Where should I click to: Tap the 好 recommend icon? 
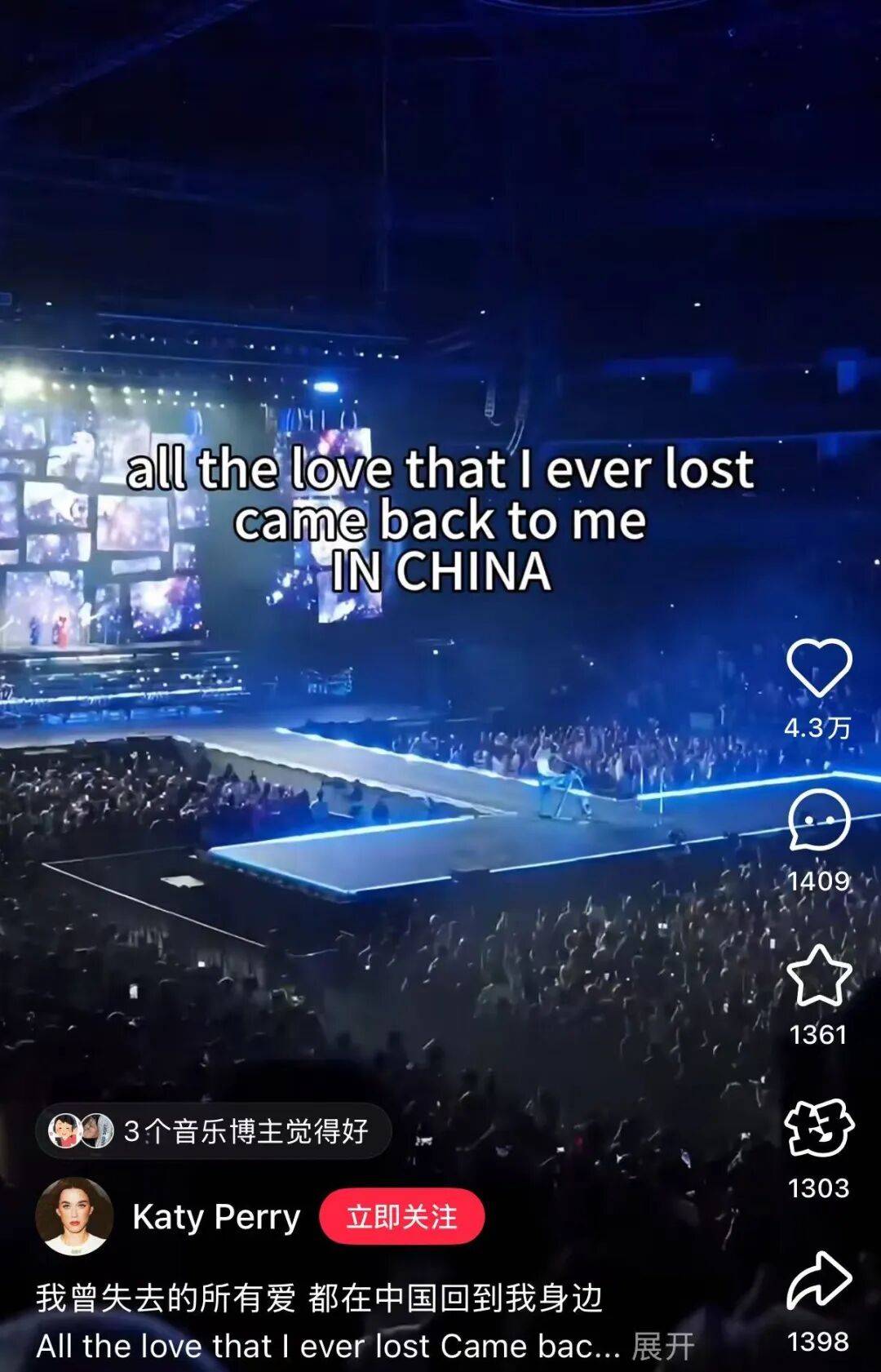pyautogui.click(x=818, y=1129)
